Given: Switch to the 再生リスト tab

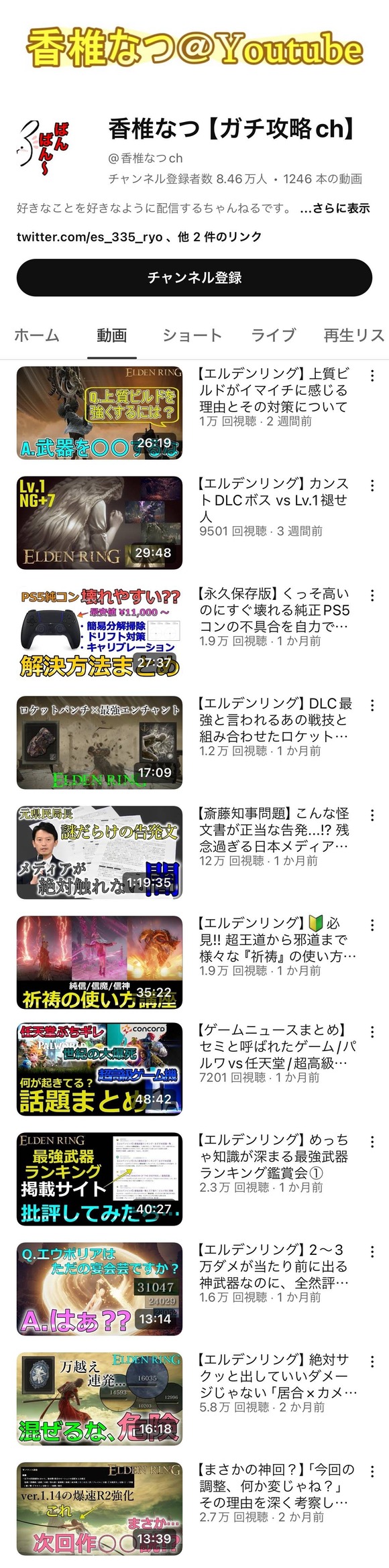Looking at the screenshot, I should click(355, 335).
